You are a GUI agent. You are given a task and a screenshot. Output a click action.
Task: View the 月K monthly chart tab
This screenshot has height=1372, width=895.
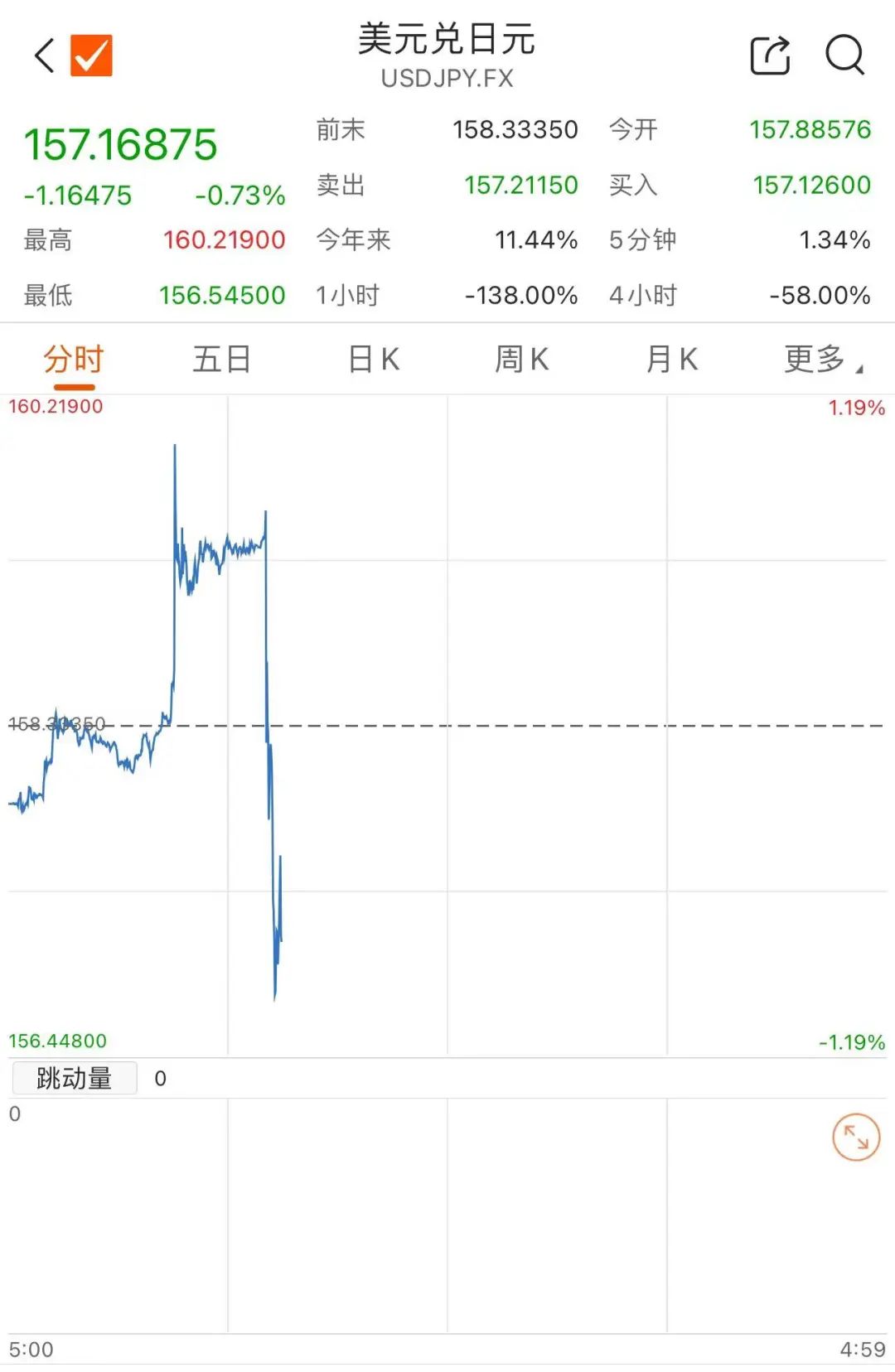point(671,360)
